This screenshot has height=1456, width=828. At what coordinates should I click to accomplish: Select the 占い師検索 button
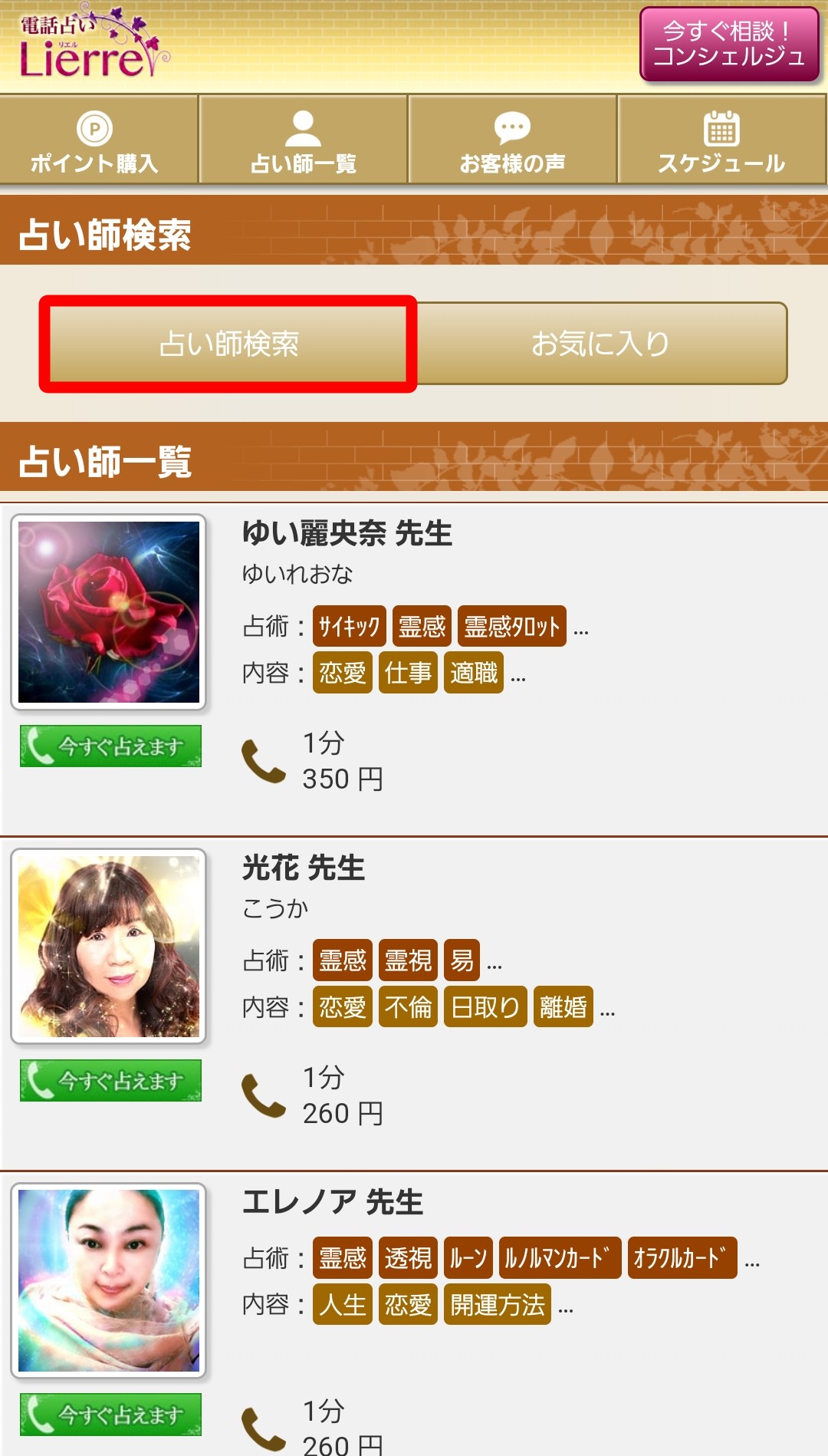pyautogui.click(x=228, y=344)
